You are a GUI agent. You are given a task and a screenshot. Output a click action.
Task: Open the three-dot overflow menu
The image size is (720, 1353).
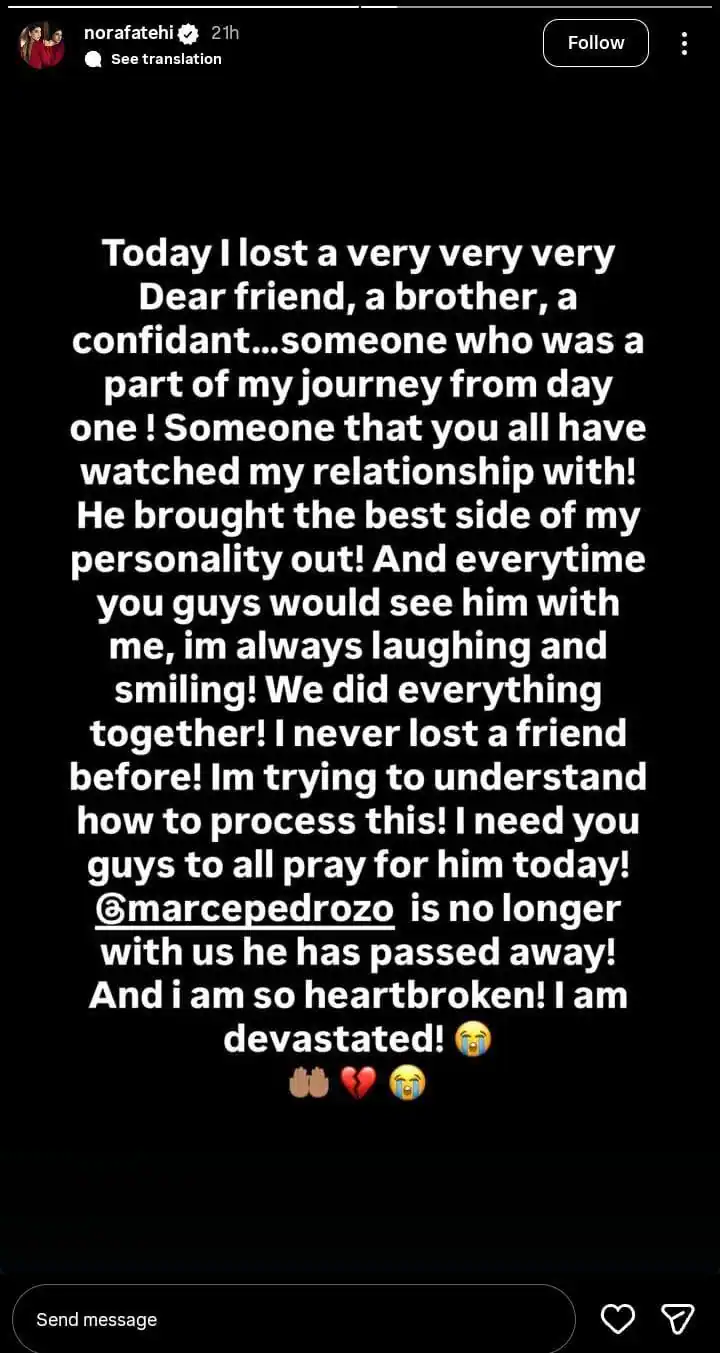pos(684,43)
